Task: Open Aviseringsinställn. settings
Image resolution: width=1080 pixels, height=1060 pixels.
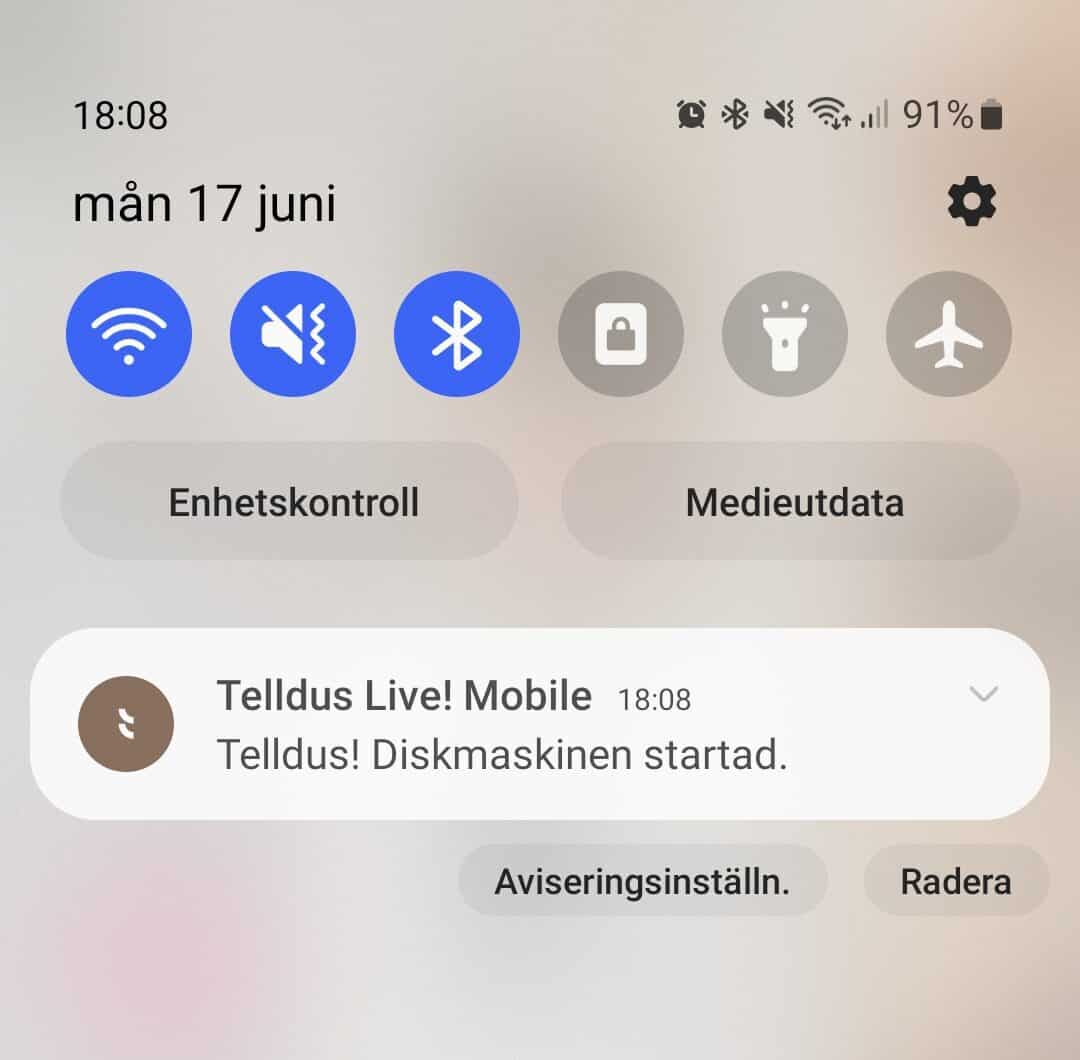Action: pyautogui.click(x=642, y=881)
